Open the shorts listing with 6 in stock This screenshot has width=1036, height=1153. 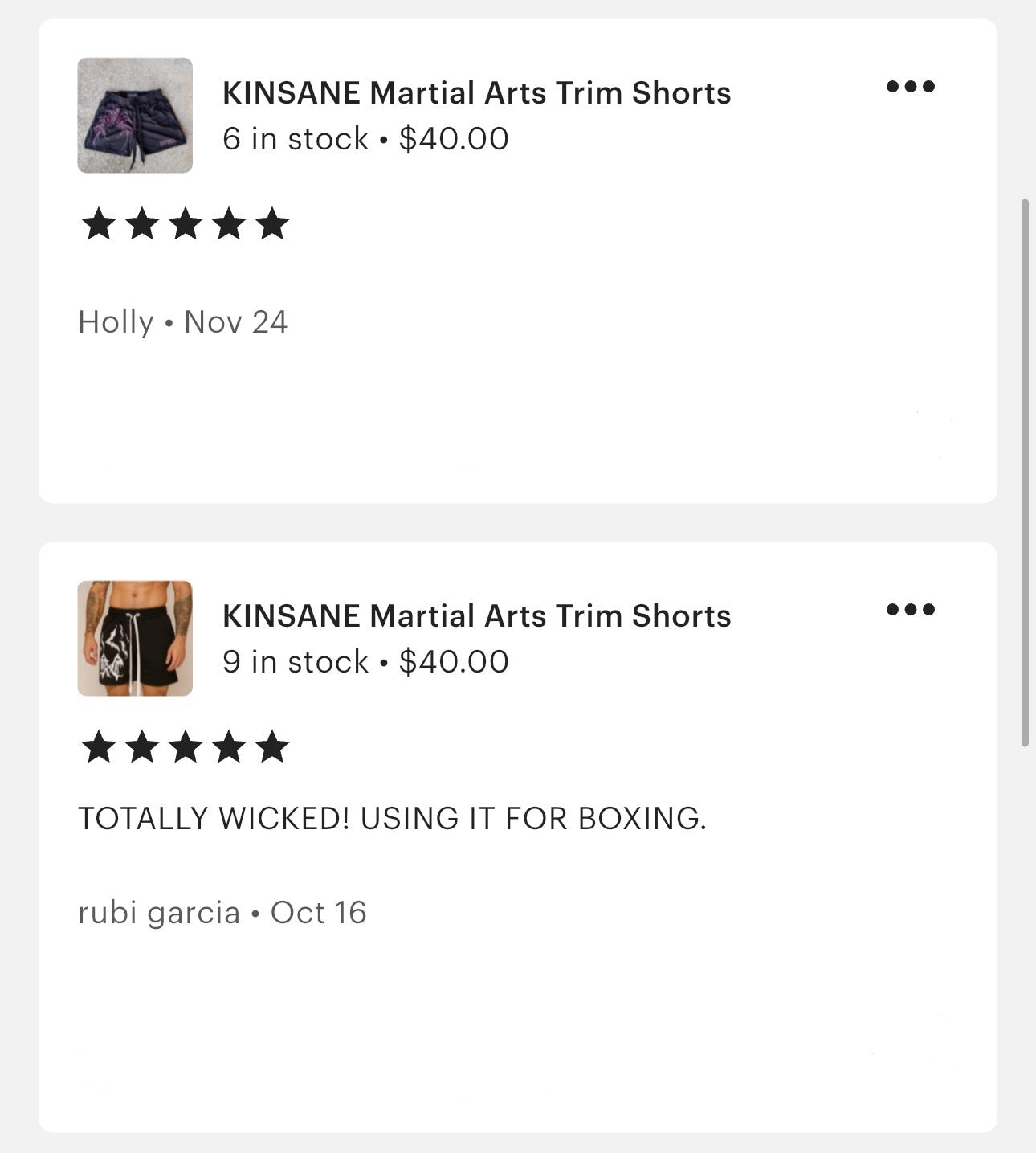pos(476,93)
